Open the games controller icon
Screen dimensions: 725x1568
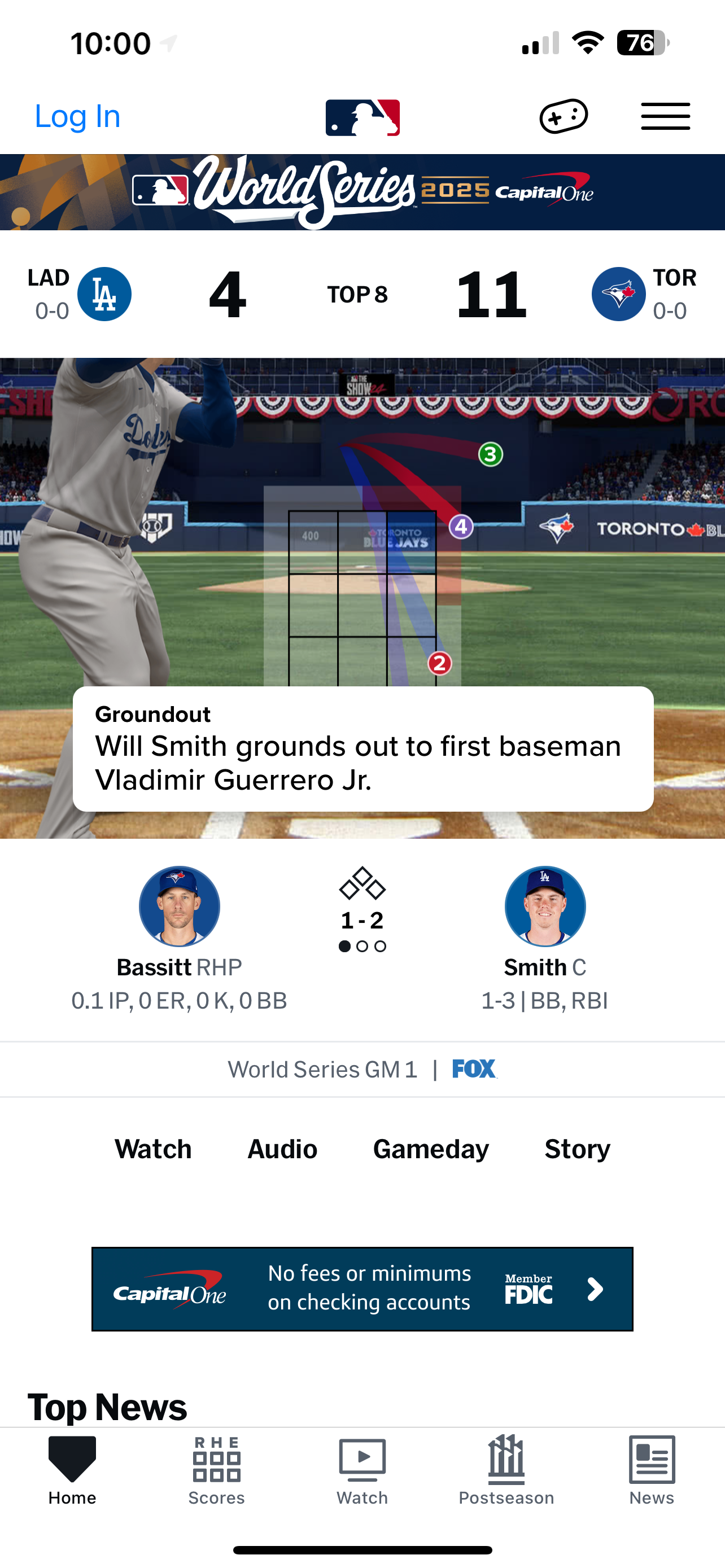(x=563, y=116)
